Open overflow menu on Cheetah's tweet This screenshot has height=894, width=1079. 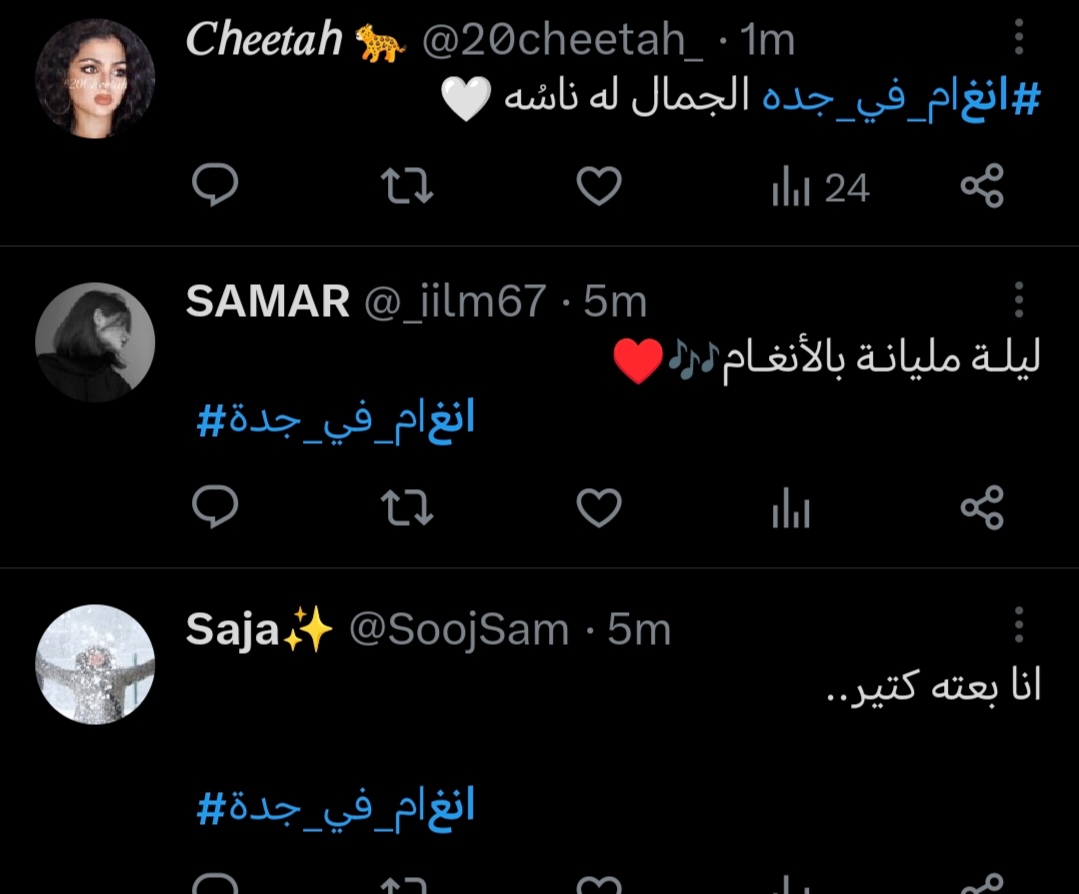click(x=1019, y=38)
